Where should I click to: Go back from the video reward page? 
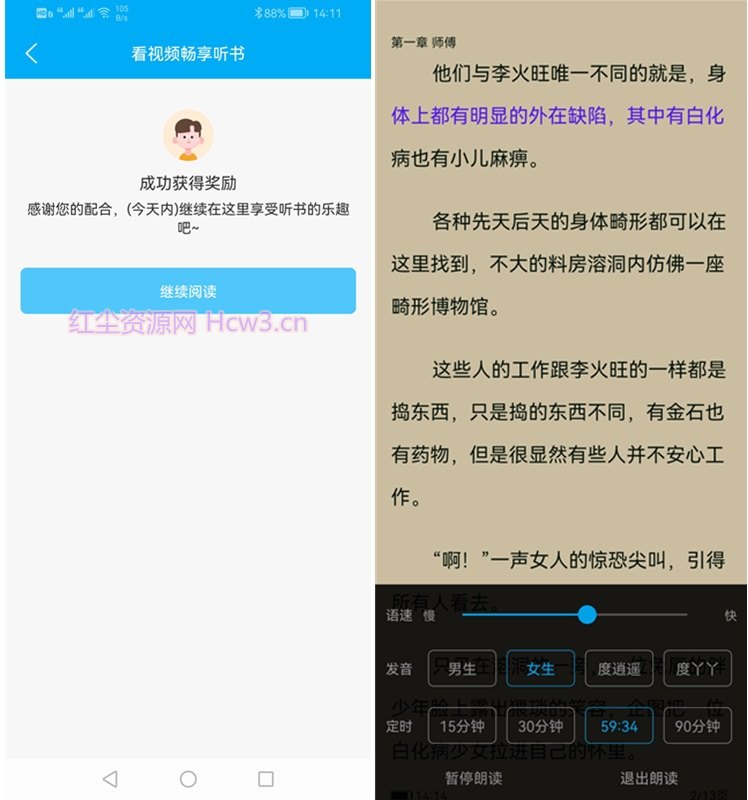[x=31, y=54]
